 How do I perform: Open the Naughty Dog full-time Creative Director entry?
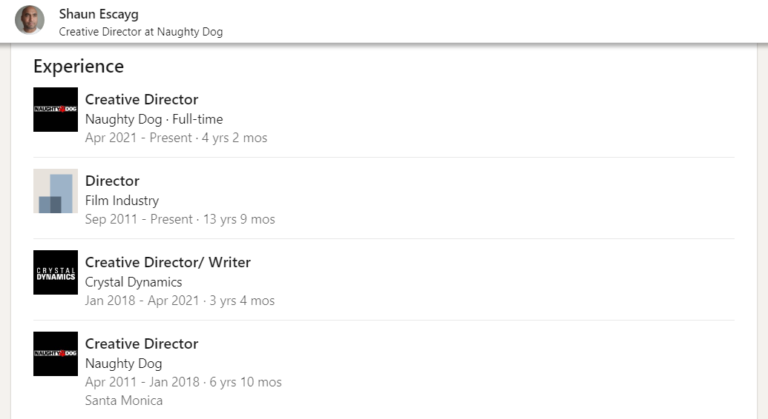click(x=141, y=100)
